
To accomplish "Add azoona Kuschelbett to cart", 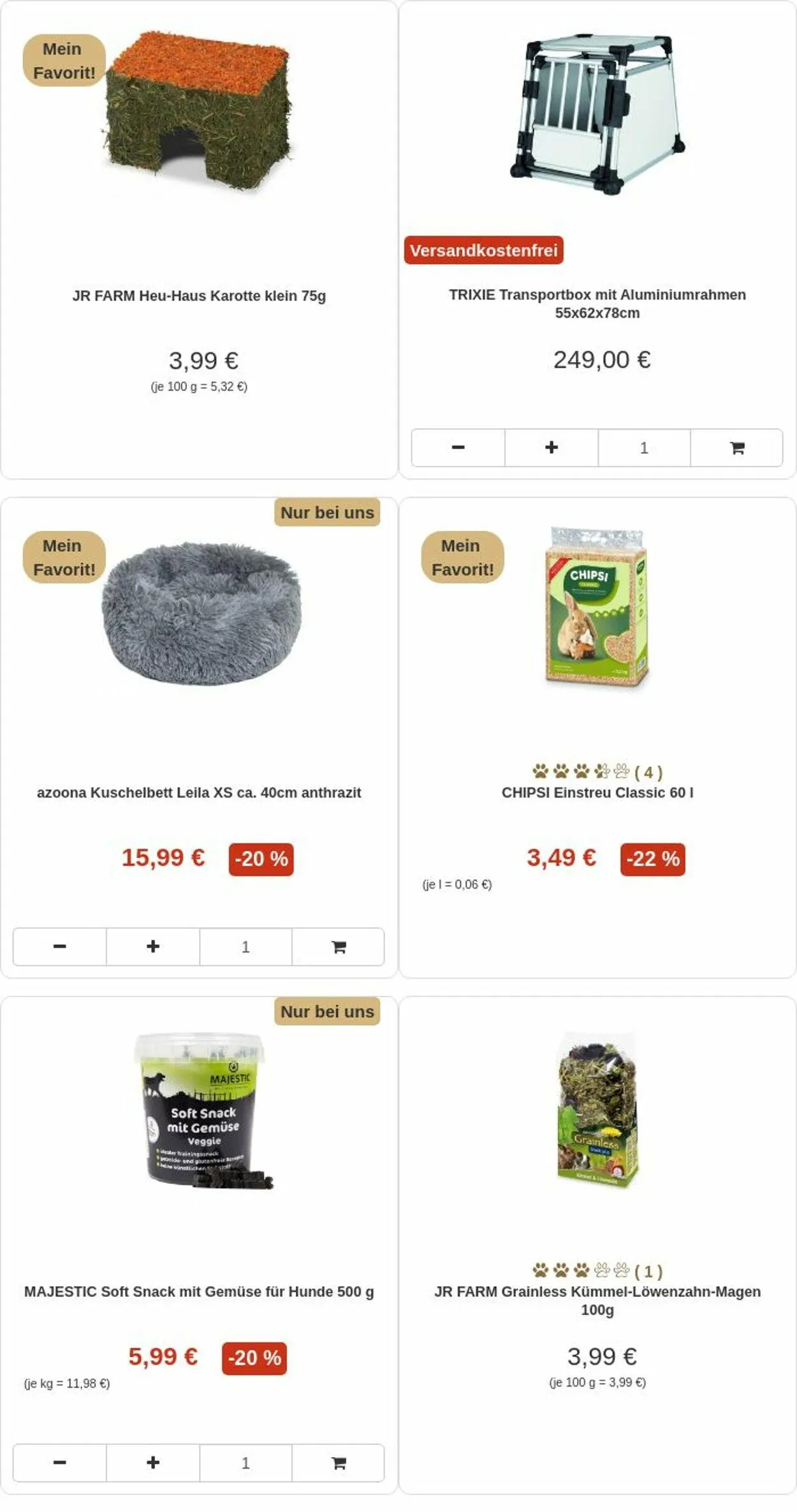I will [339, 947].
